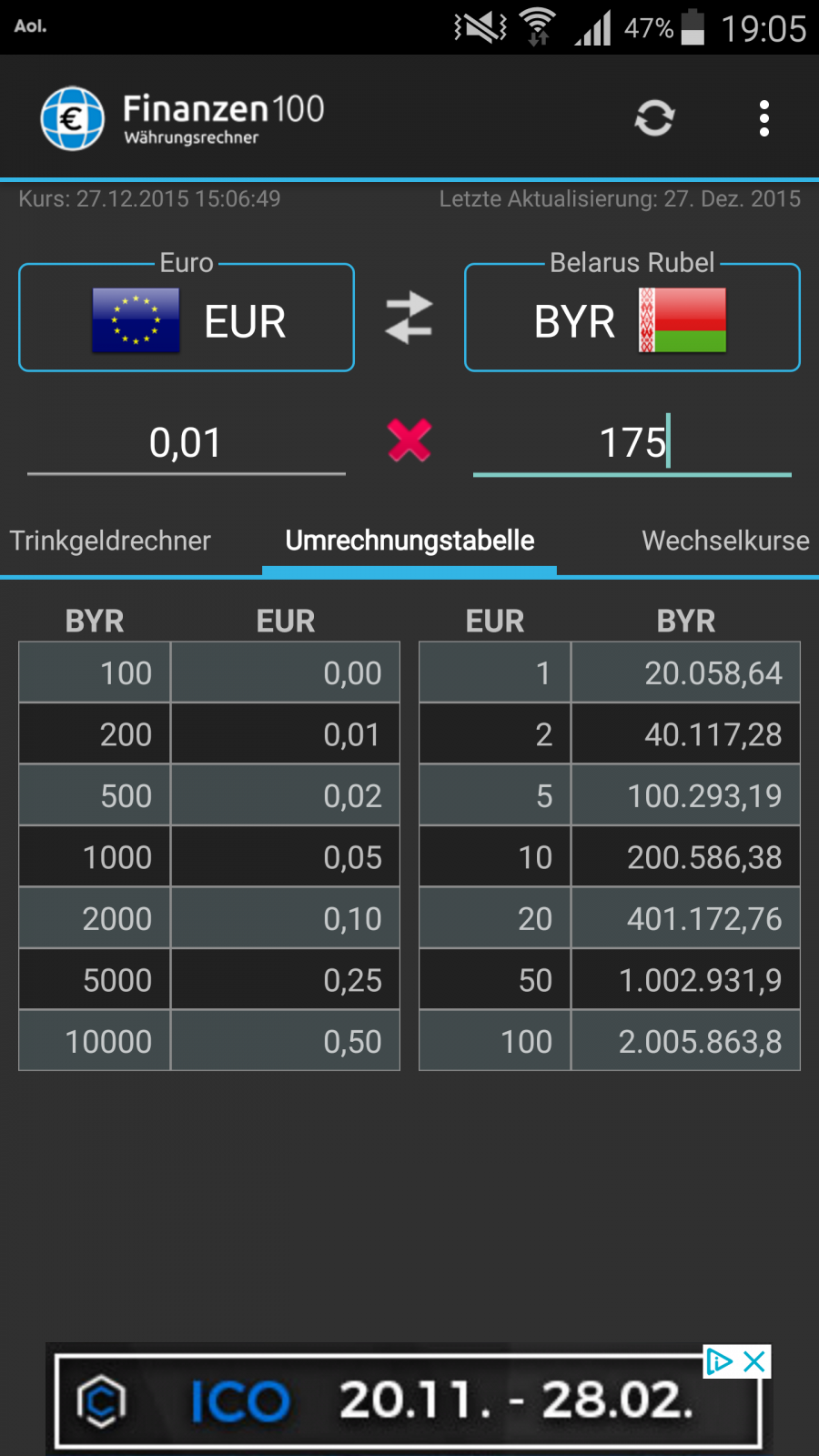Open the overflow menu
This screenshot has height=1456, width=819.
tap(763, 118)
